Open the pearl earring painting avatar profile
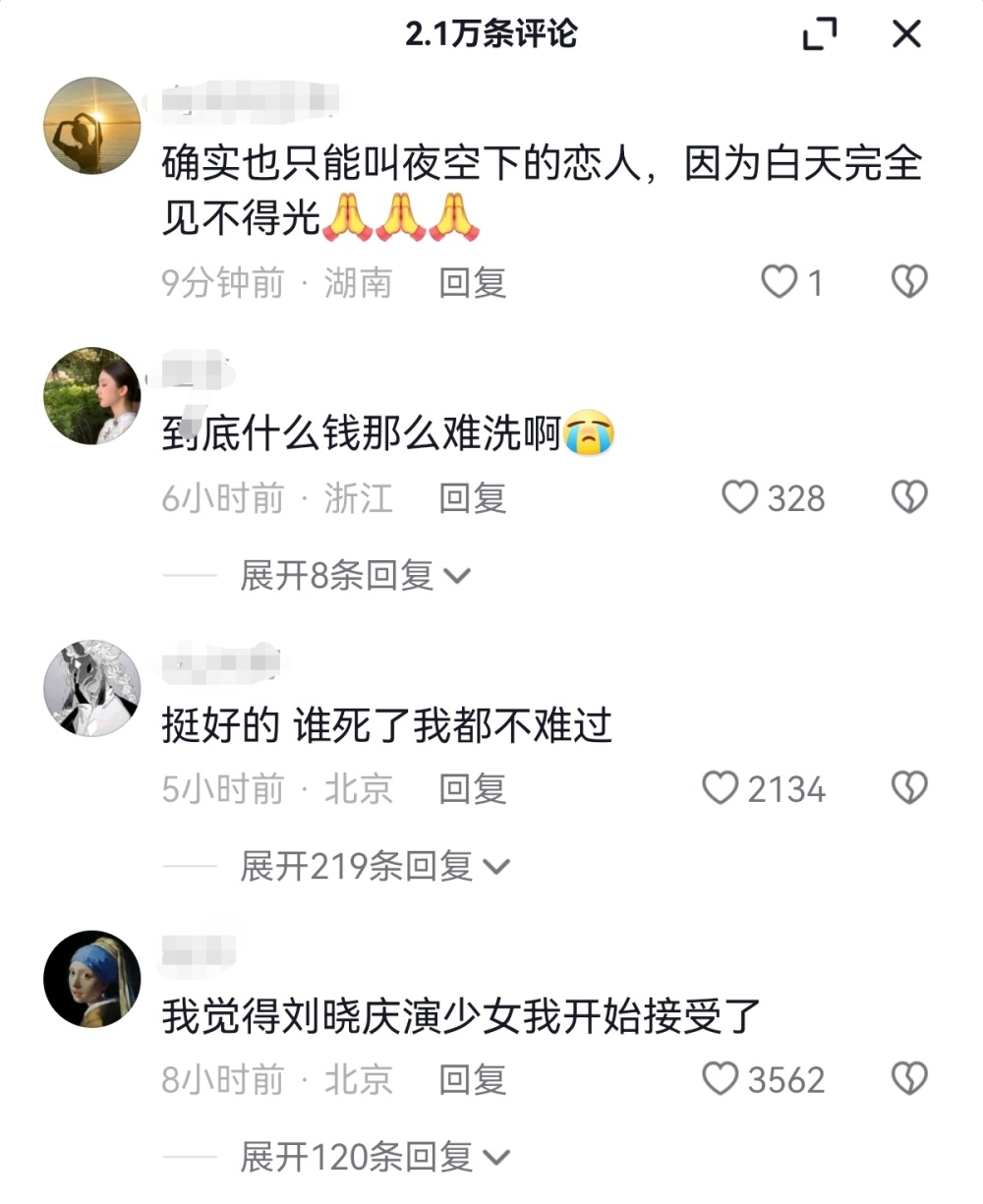983x1204 pixels. [92, 979]
